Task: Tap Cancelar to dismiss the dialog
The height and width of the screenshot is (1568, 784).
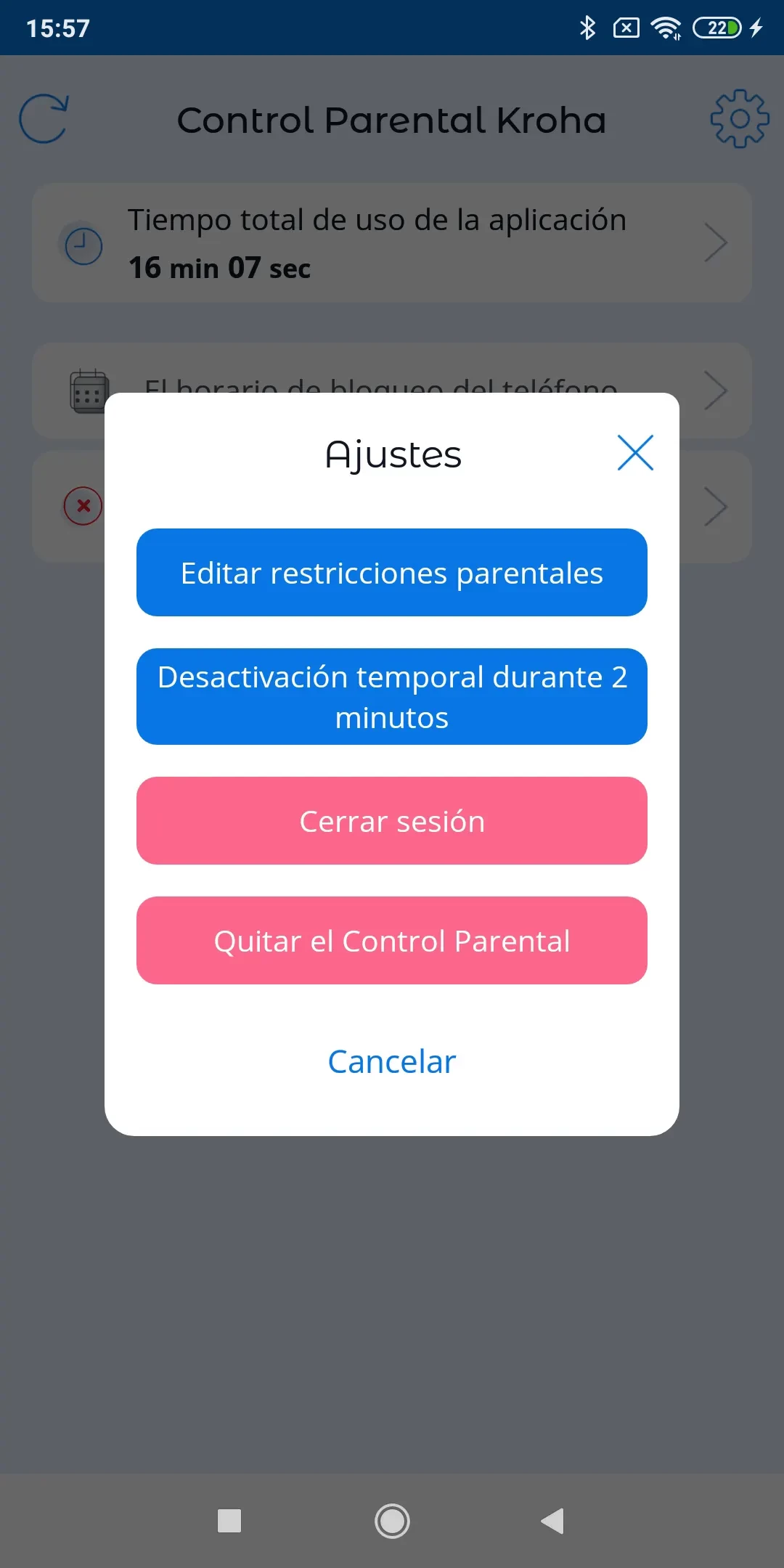Action: tap(392, 1061)
